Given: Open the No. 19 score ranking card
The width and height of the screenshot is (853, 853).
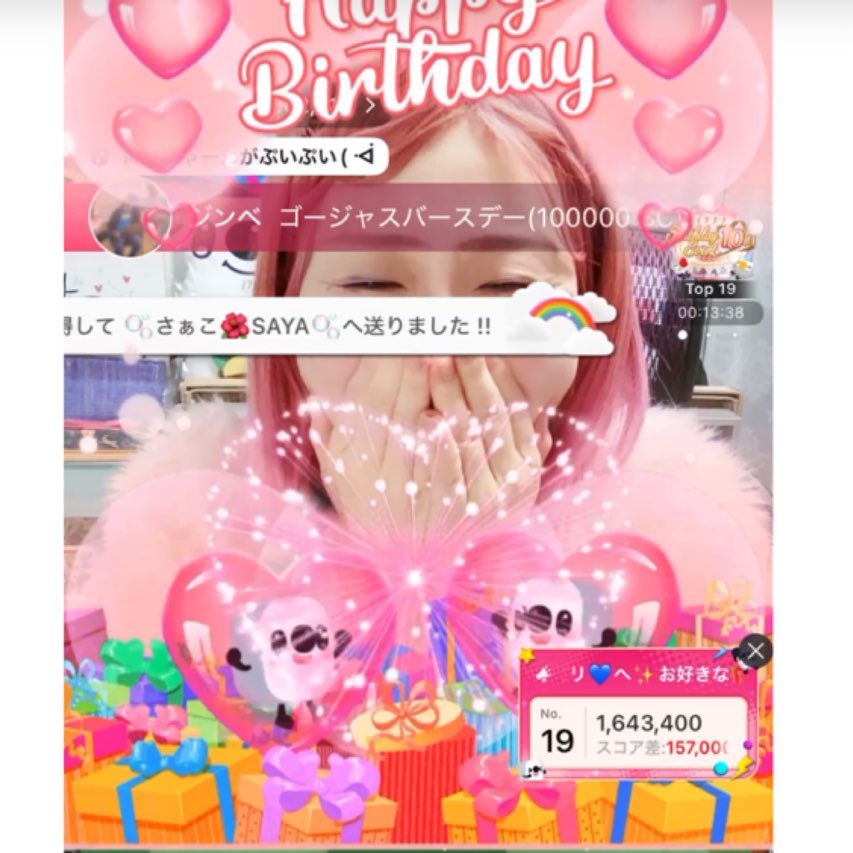Looking at the screenshot, I should (x=640, y=733).
